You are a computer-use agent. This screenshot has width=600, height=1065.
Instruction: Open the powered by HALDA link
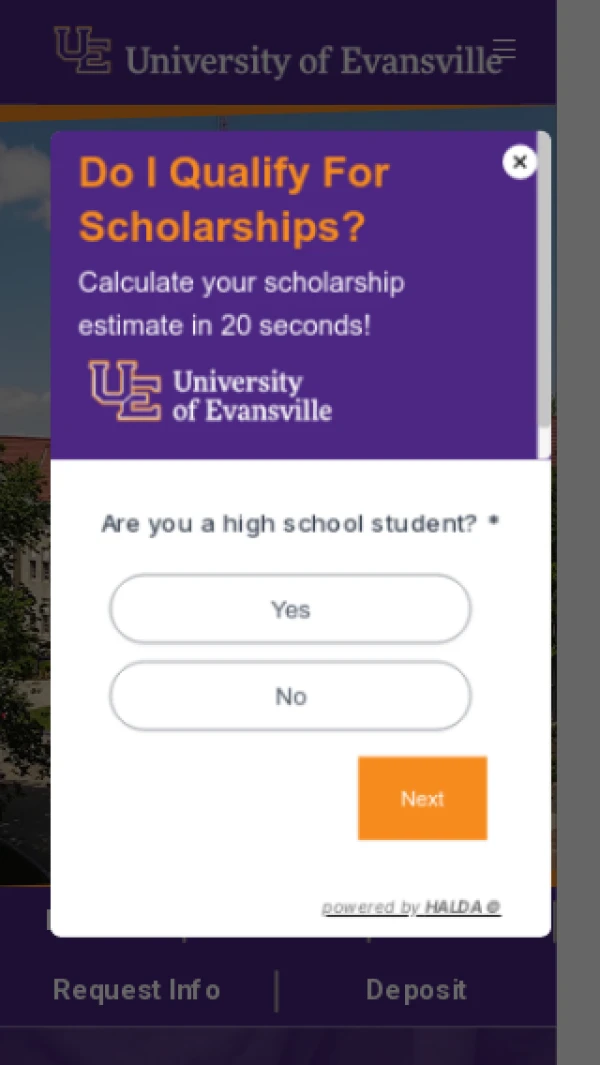tap(411, 907)
